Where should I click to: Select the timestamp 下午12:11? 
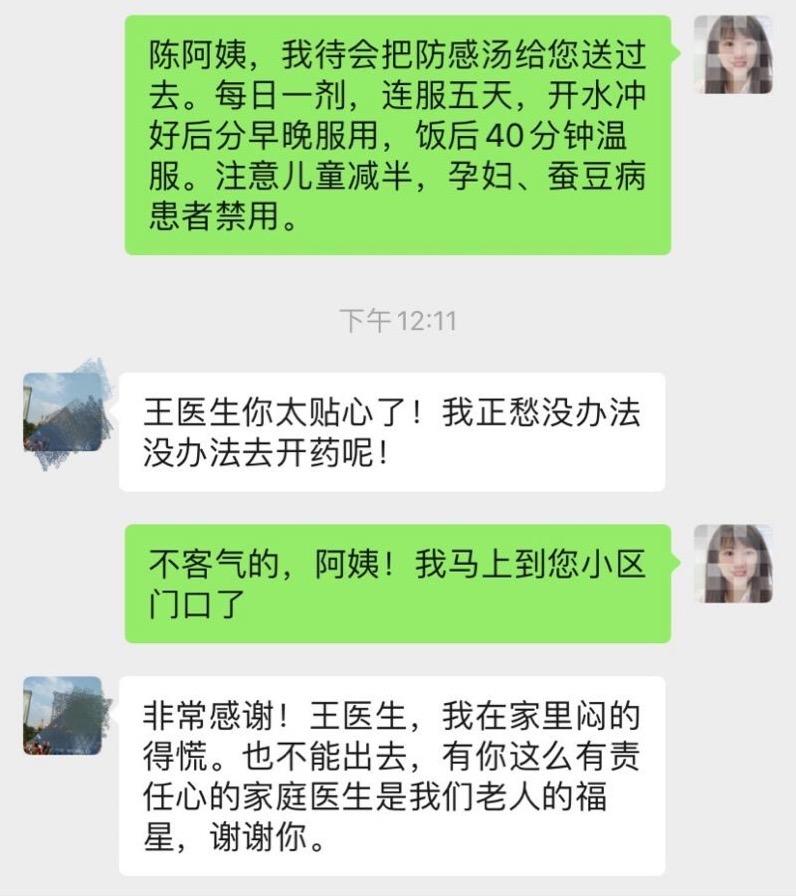click(397, 320)
